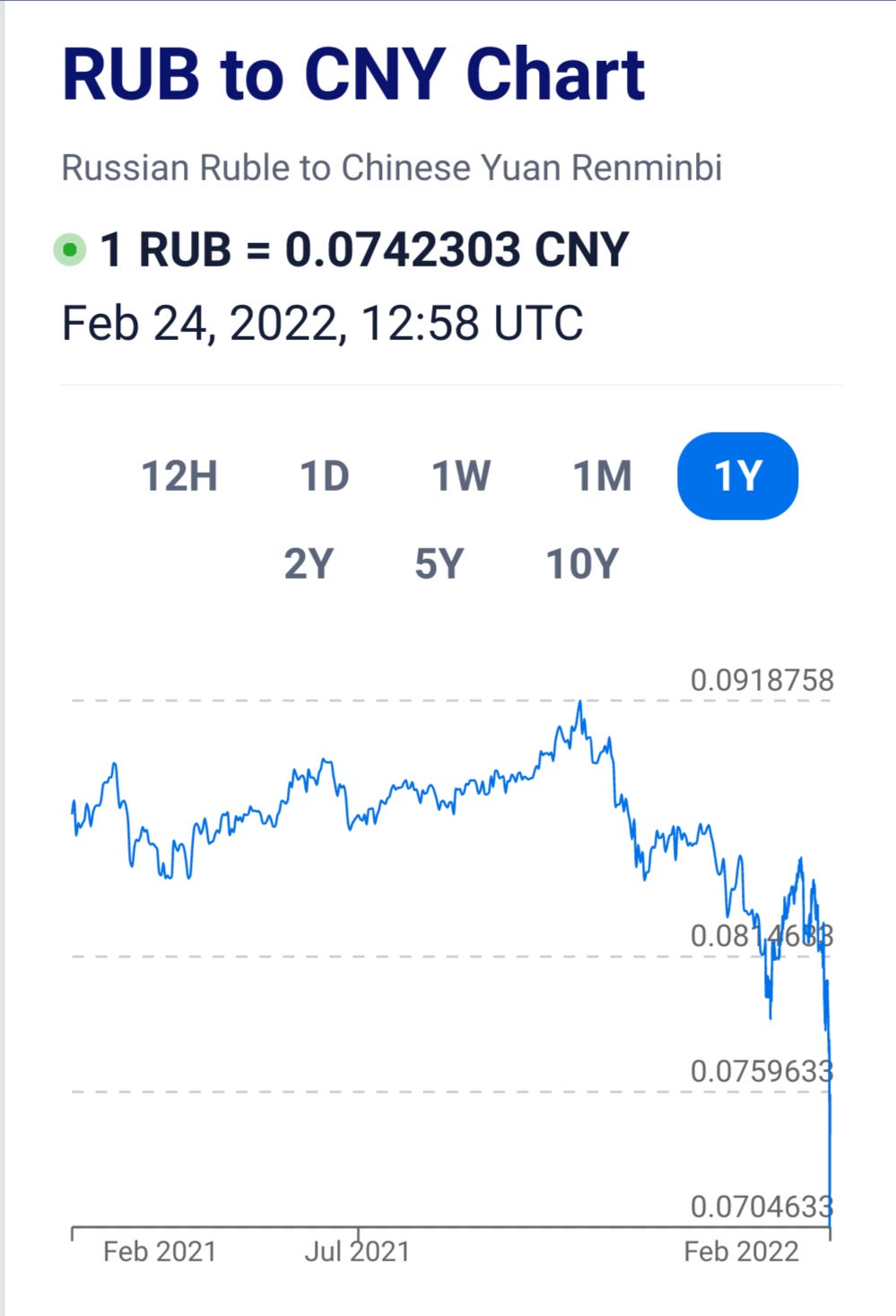Change the chart to 5Y
This screenshot has height=1316, width=896.
tap(439, 564)
